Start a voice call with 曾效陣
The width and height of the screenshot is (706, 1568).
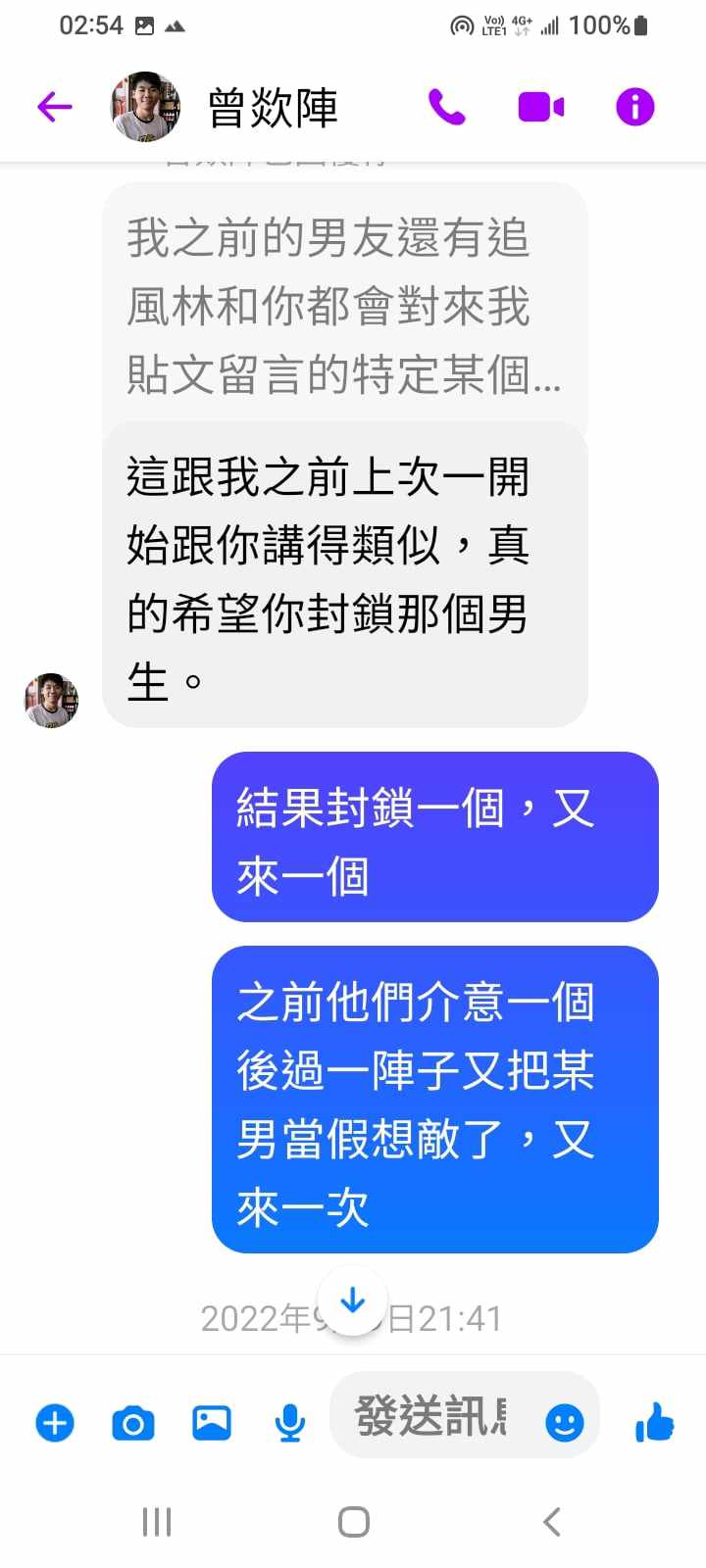click(x=447, y=106)
